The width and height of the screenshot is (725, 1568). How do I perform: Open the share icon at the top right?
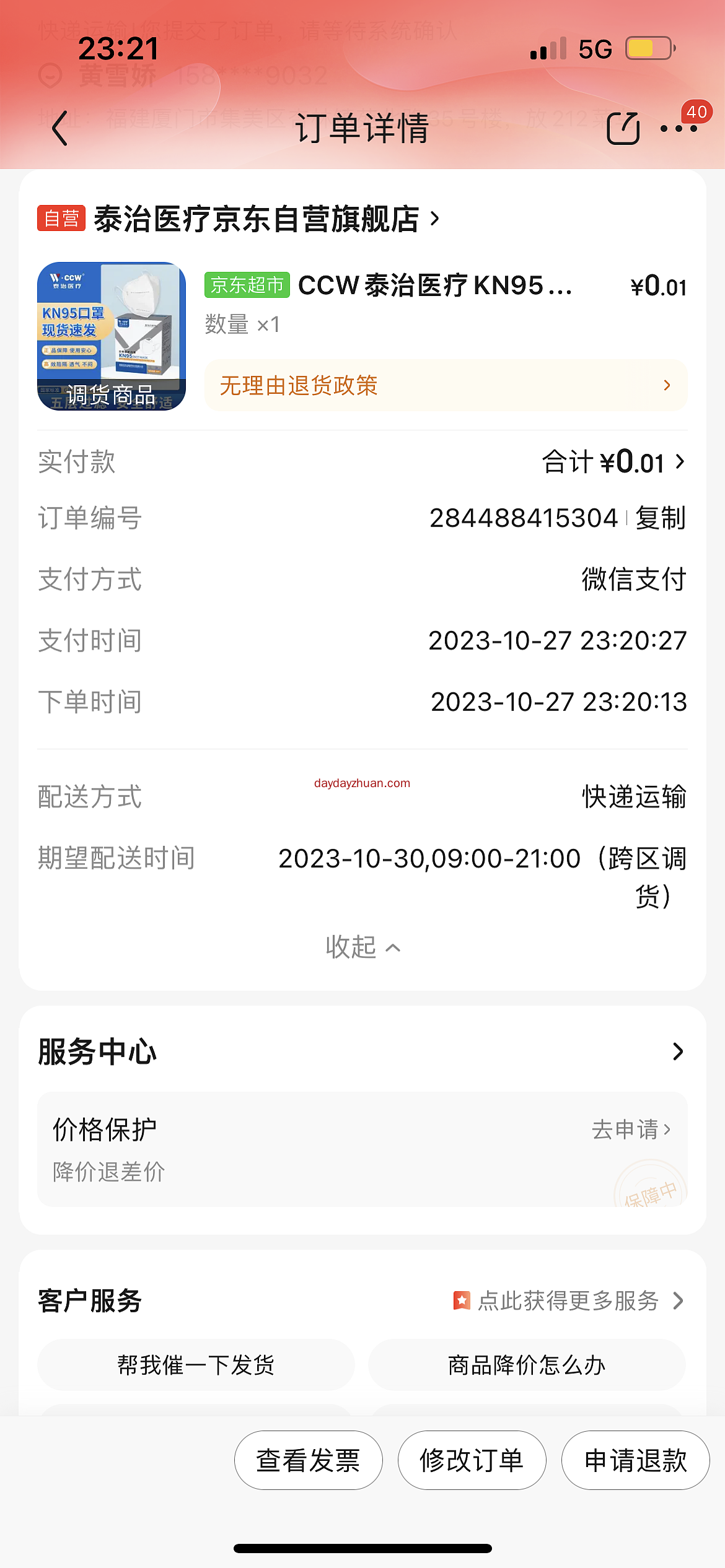624,129
